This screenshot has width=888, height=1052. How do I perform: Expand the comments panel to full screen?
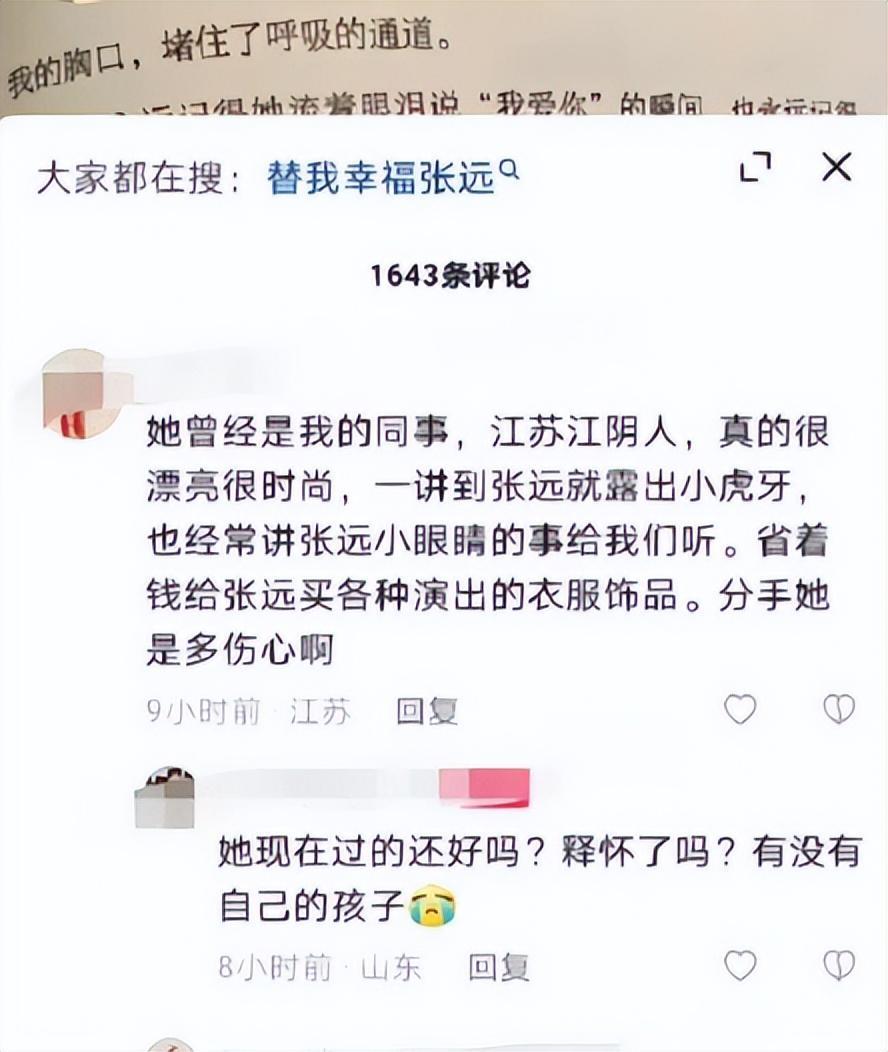pyautogui.click(x=756, y=168)
